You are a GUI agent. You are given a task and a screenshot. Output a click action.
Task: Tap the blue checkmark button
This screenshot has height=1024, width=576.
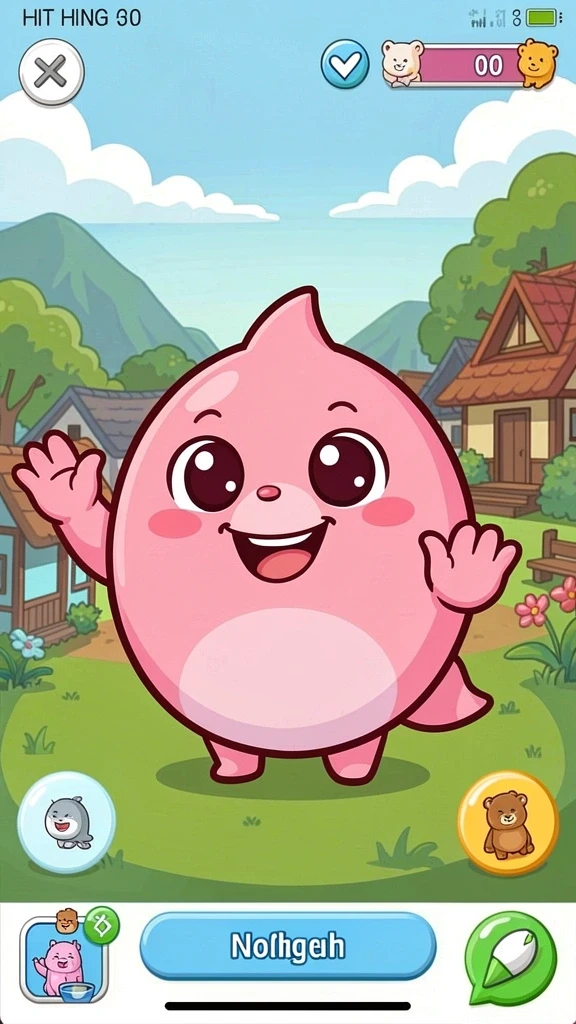pos(345,64)
